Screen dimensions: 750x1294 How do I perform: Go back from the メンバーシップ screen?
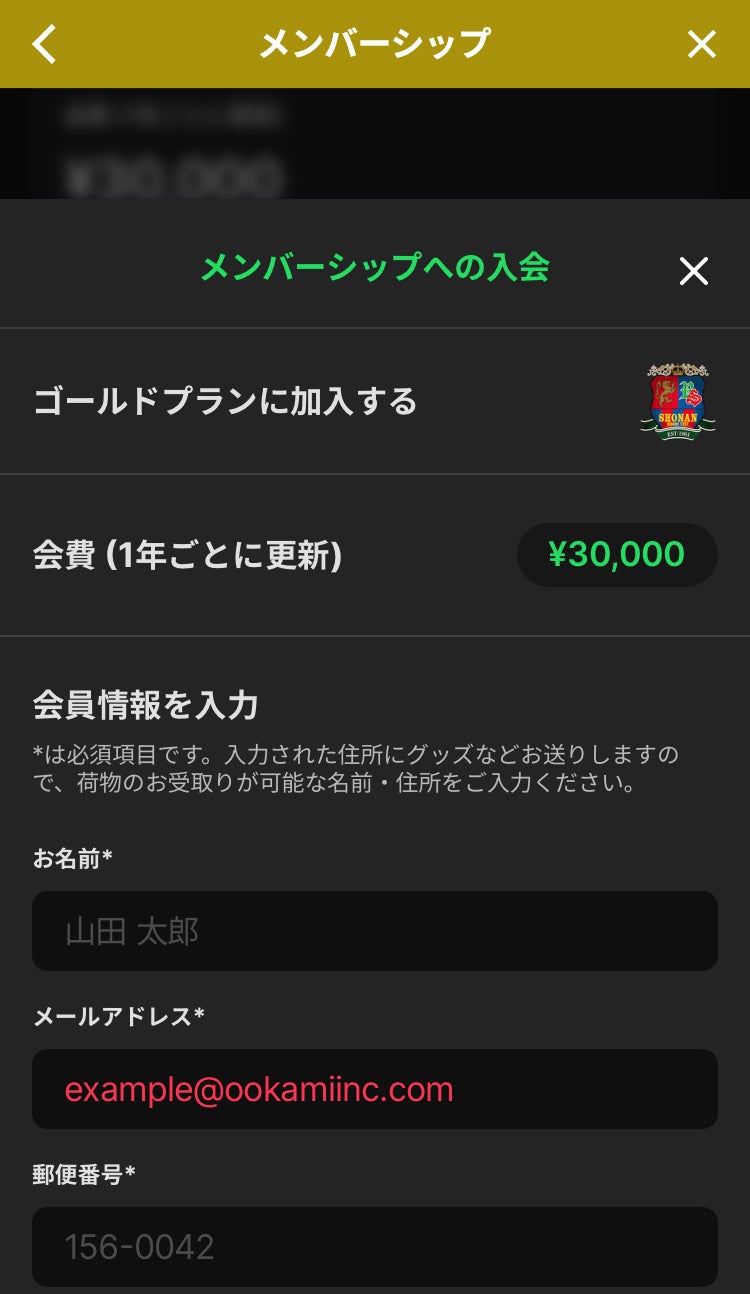(45, 44)
